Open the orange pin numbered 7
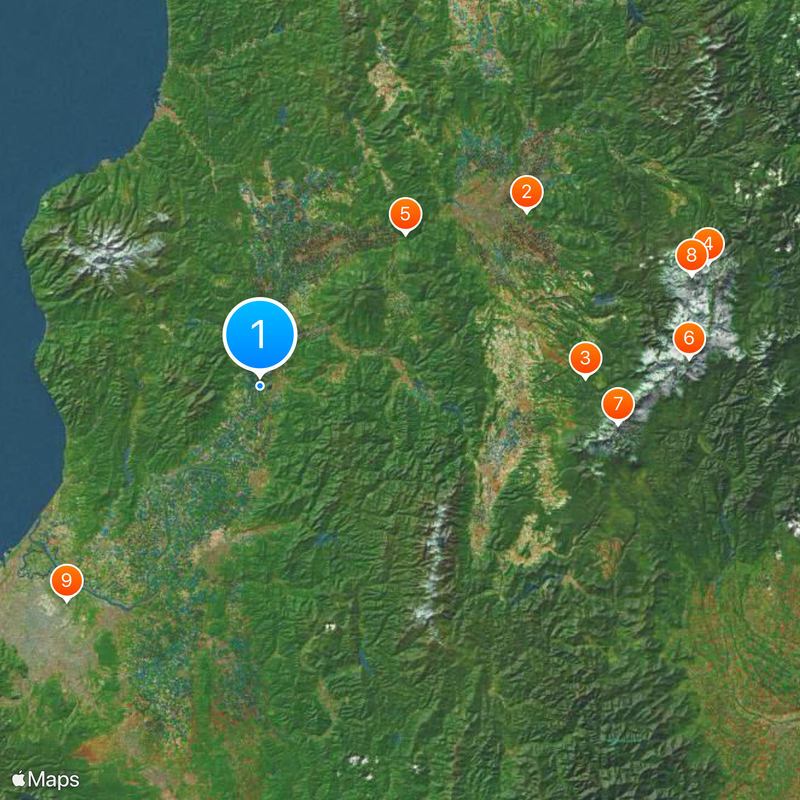The width and height of the screenshot is (800, 800). click(x=618, y=404)
